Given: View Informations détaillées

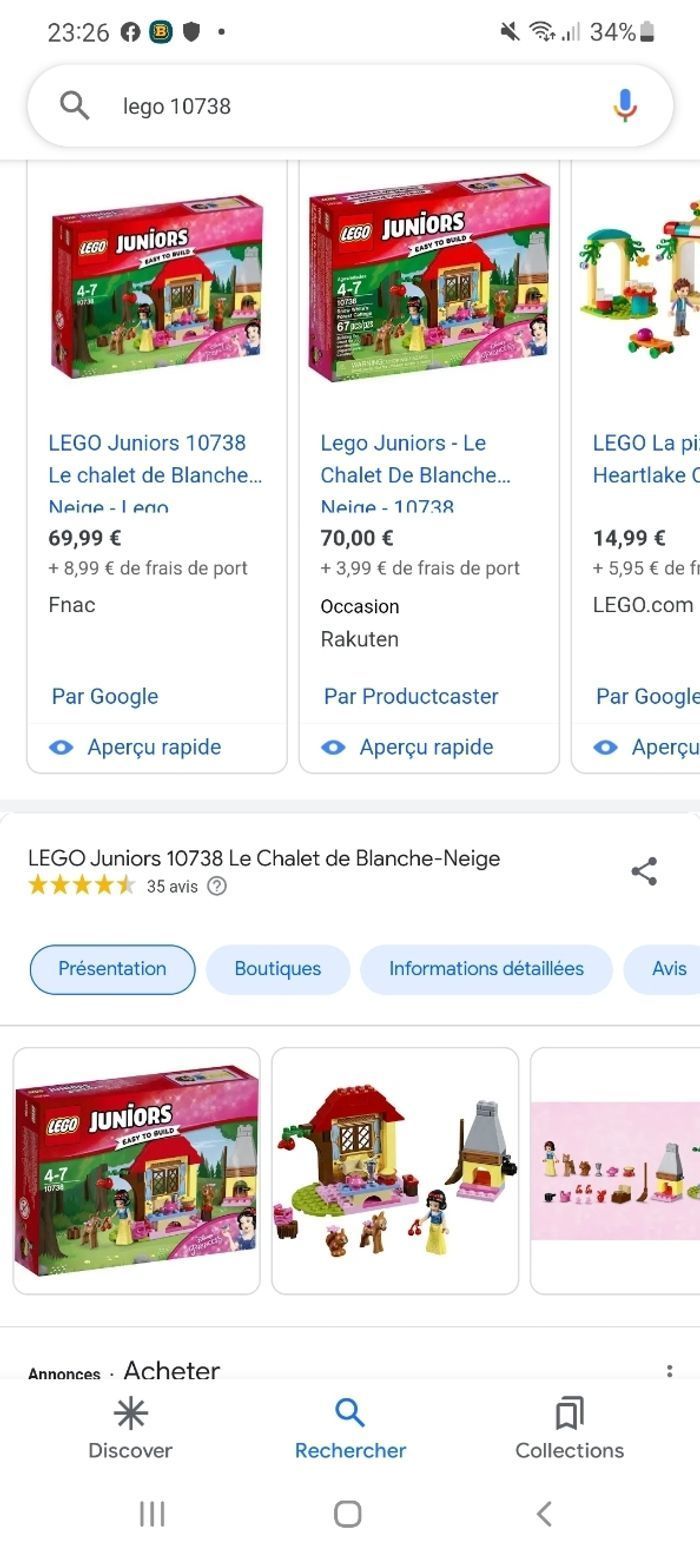Looking at the screenshot, I should point(486,969).
